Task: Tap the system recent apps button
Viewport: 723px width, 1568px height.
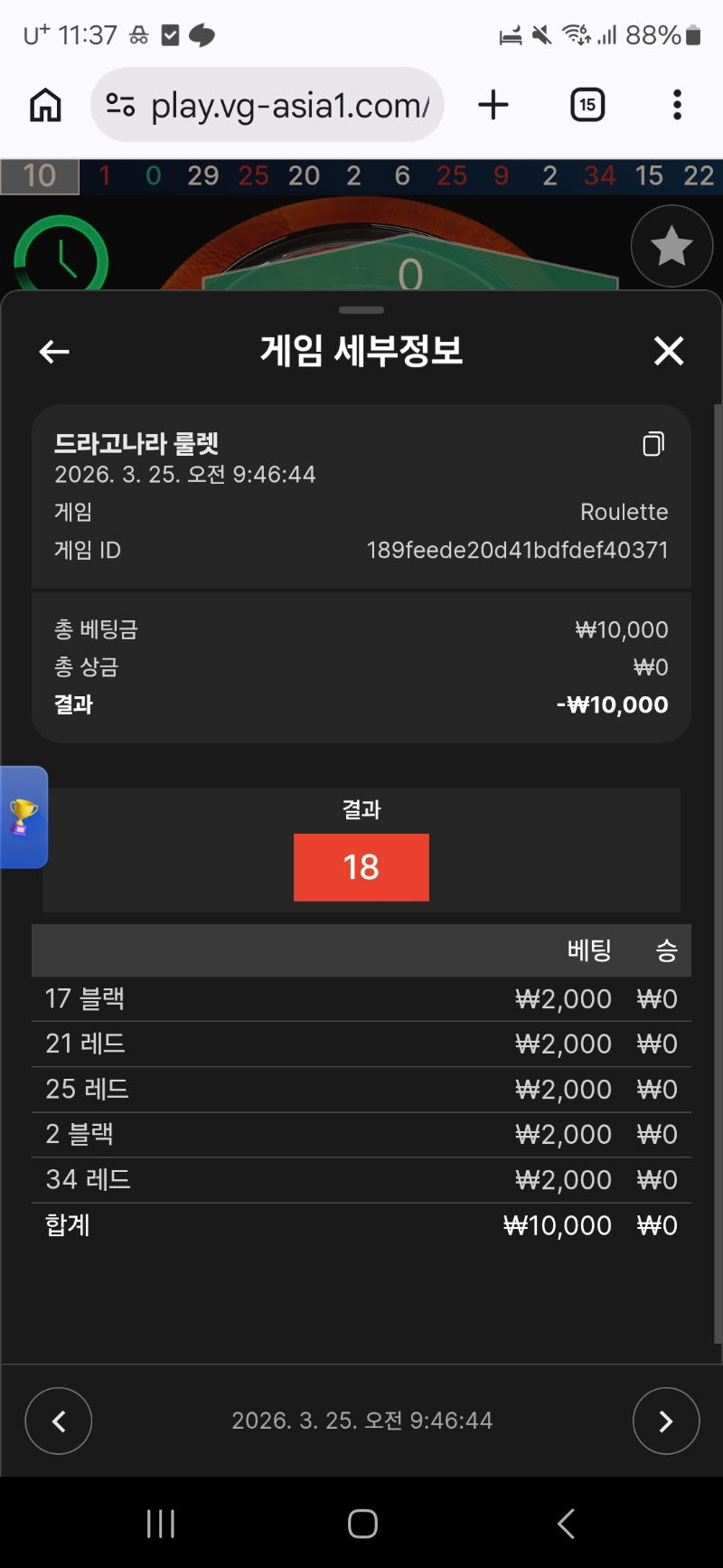Action: [x=161, y=1524]
